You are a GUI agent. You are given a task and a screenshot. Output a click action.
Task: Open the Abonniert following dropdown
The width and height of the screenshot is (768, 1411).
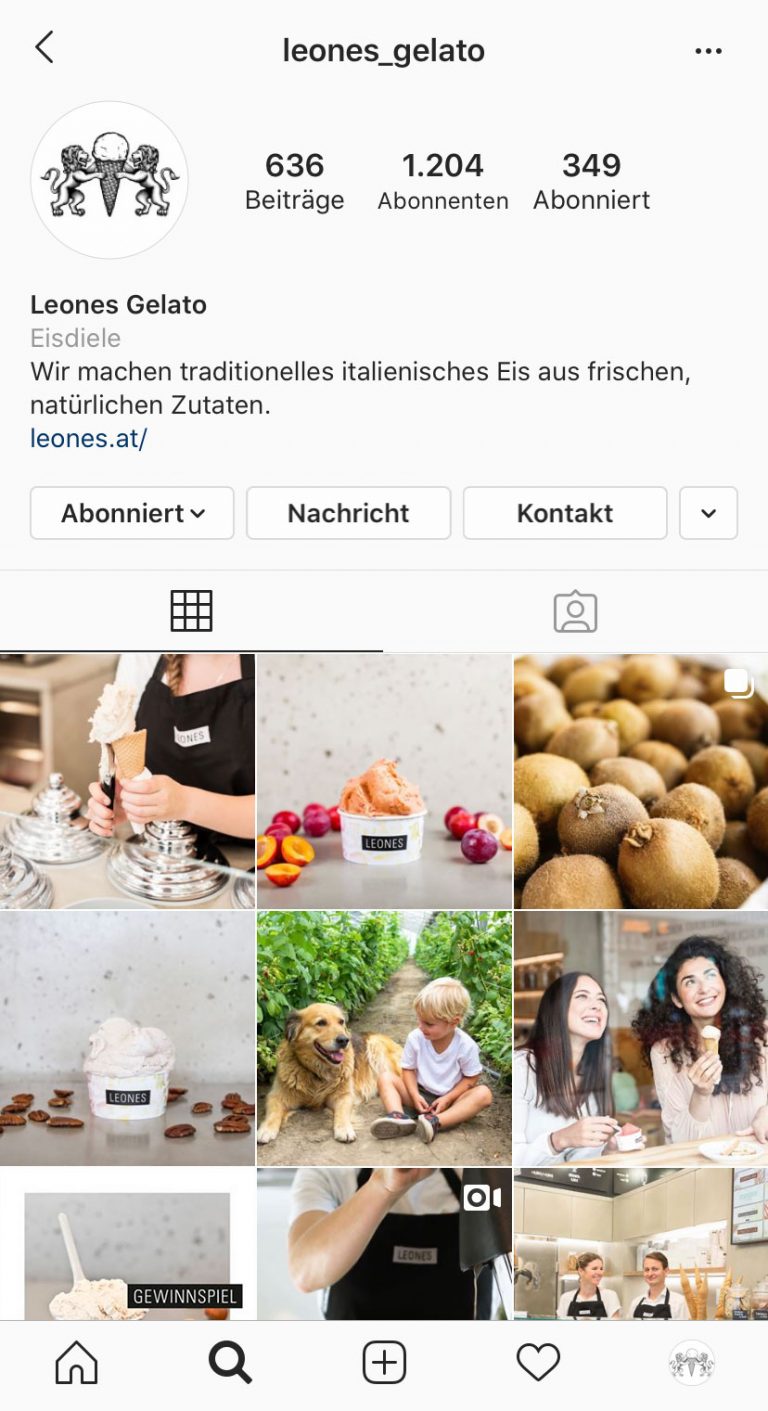pos(132,513)
